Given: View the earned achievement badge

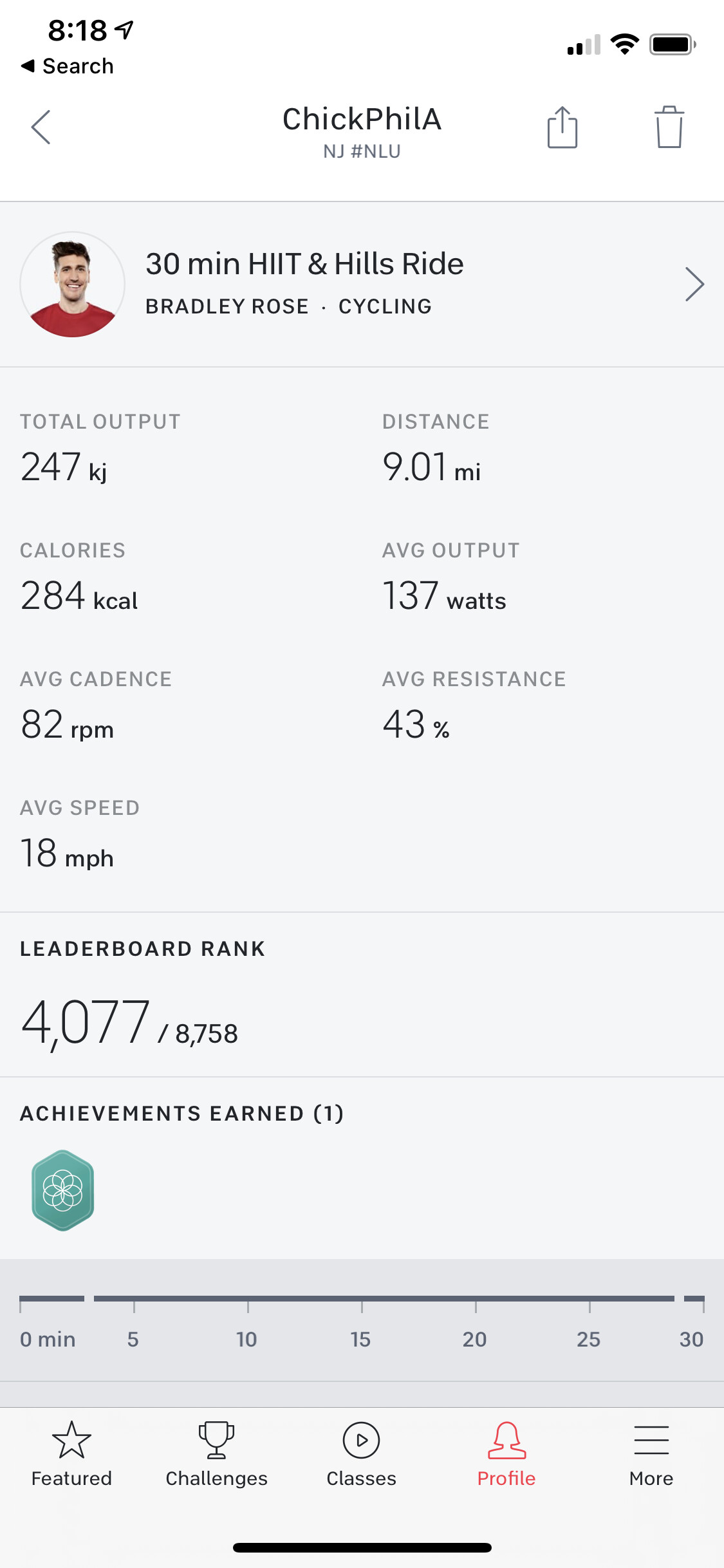Looking at the screenshot, I should click(63, 1190).
